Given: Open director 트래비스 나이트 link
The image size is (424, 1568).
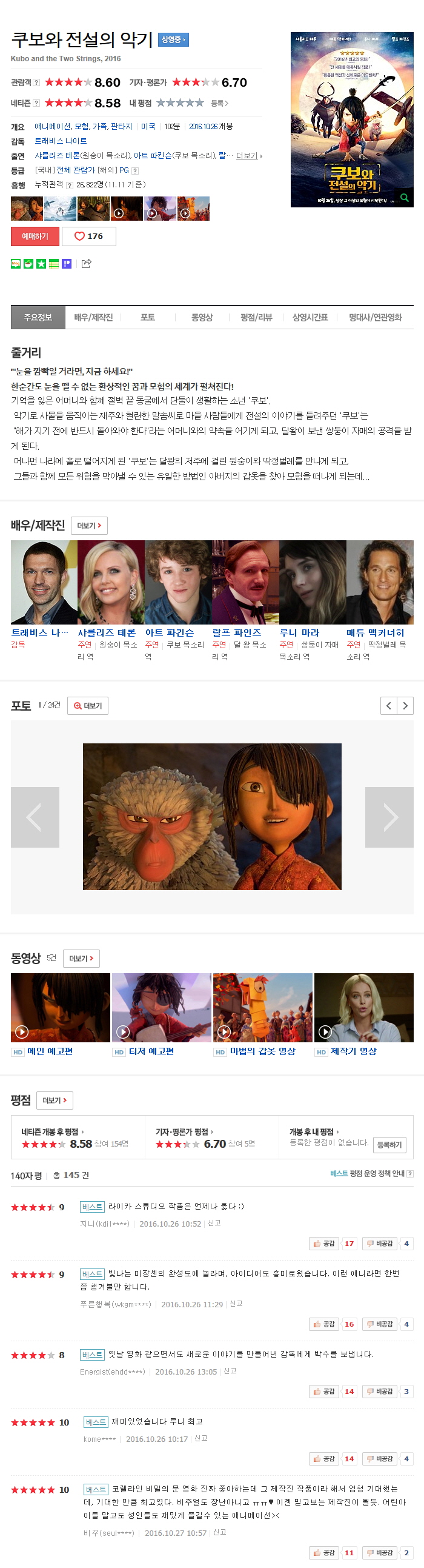Looking at the screenshot, I should coord(60,141).
